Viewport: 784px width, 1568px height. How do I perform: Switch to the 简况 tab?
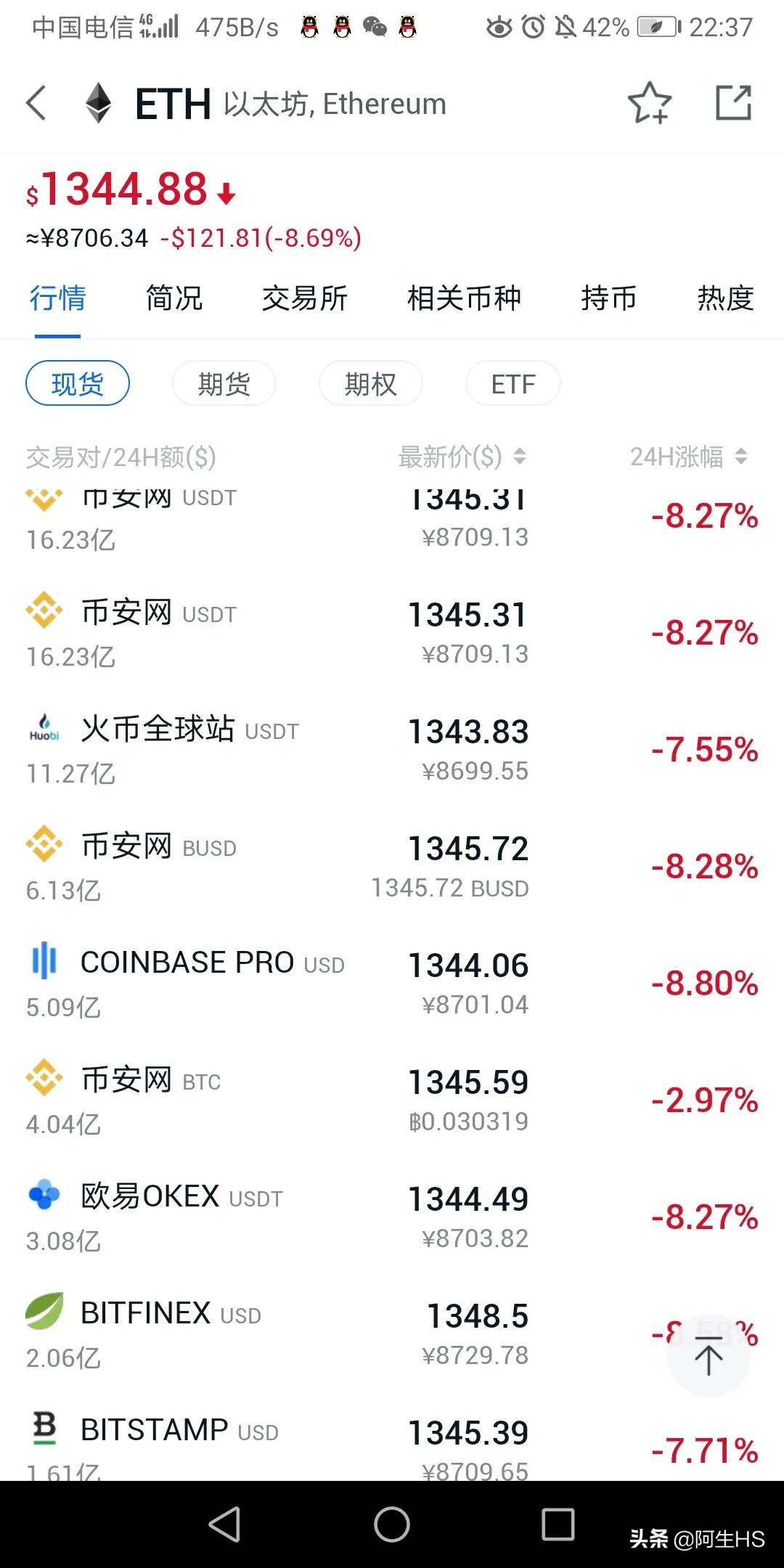(x=174, y=298)
